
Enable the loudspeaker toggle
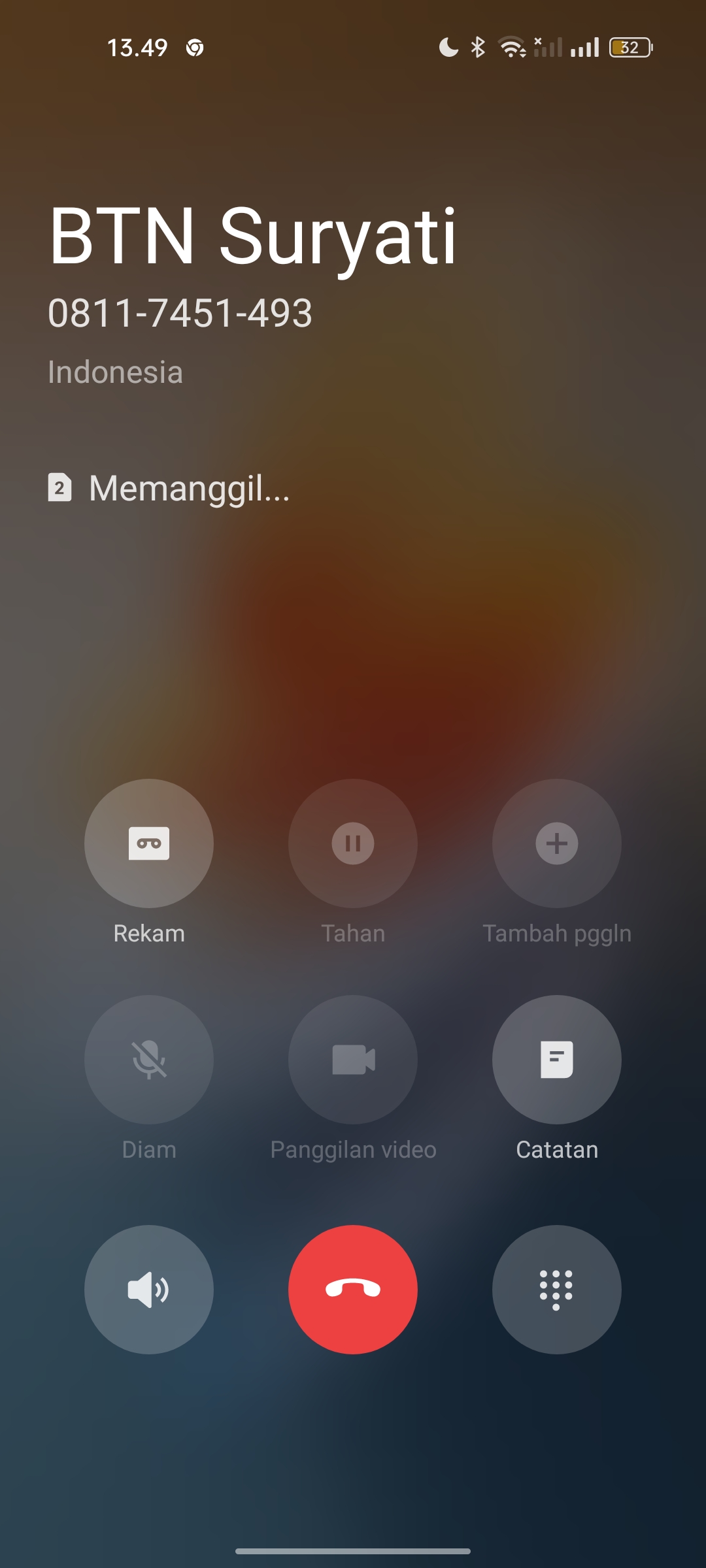tap(148, 1288)
